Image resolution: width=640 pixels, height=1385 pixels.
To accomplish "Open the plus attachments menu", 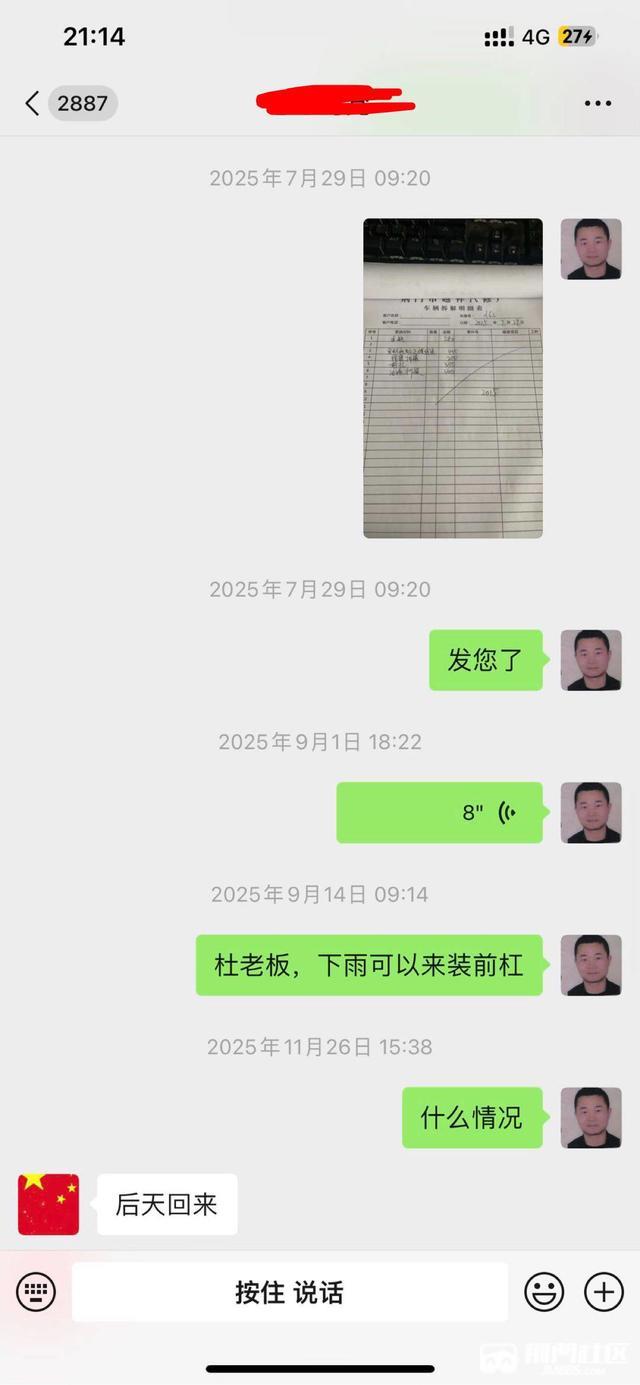I will click(603, 1292).
